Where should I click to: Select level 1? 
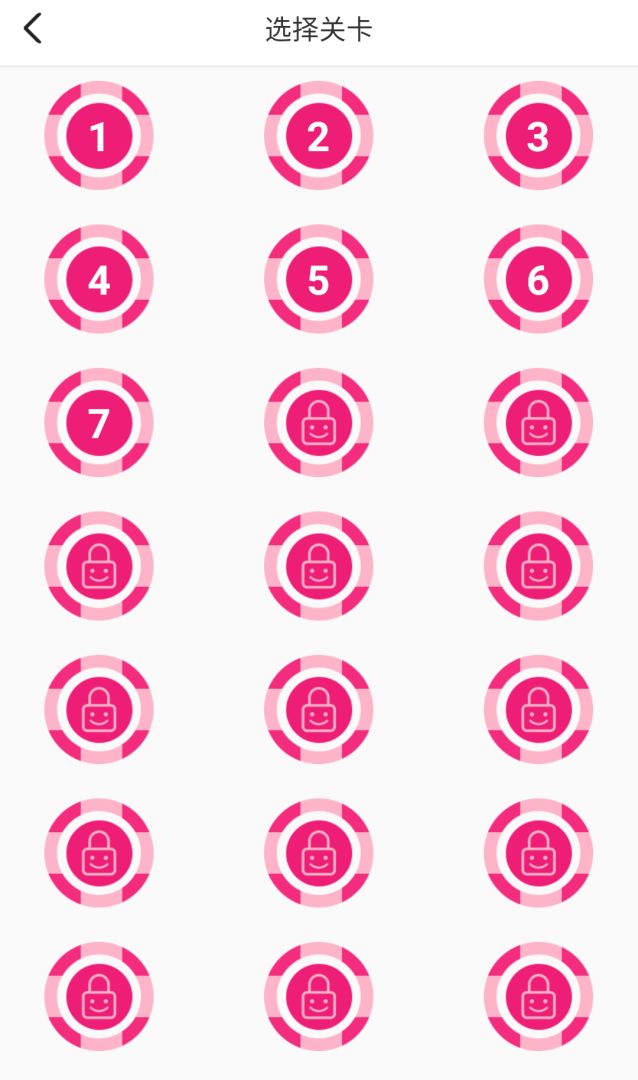[98, 136]
